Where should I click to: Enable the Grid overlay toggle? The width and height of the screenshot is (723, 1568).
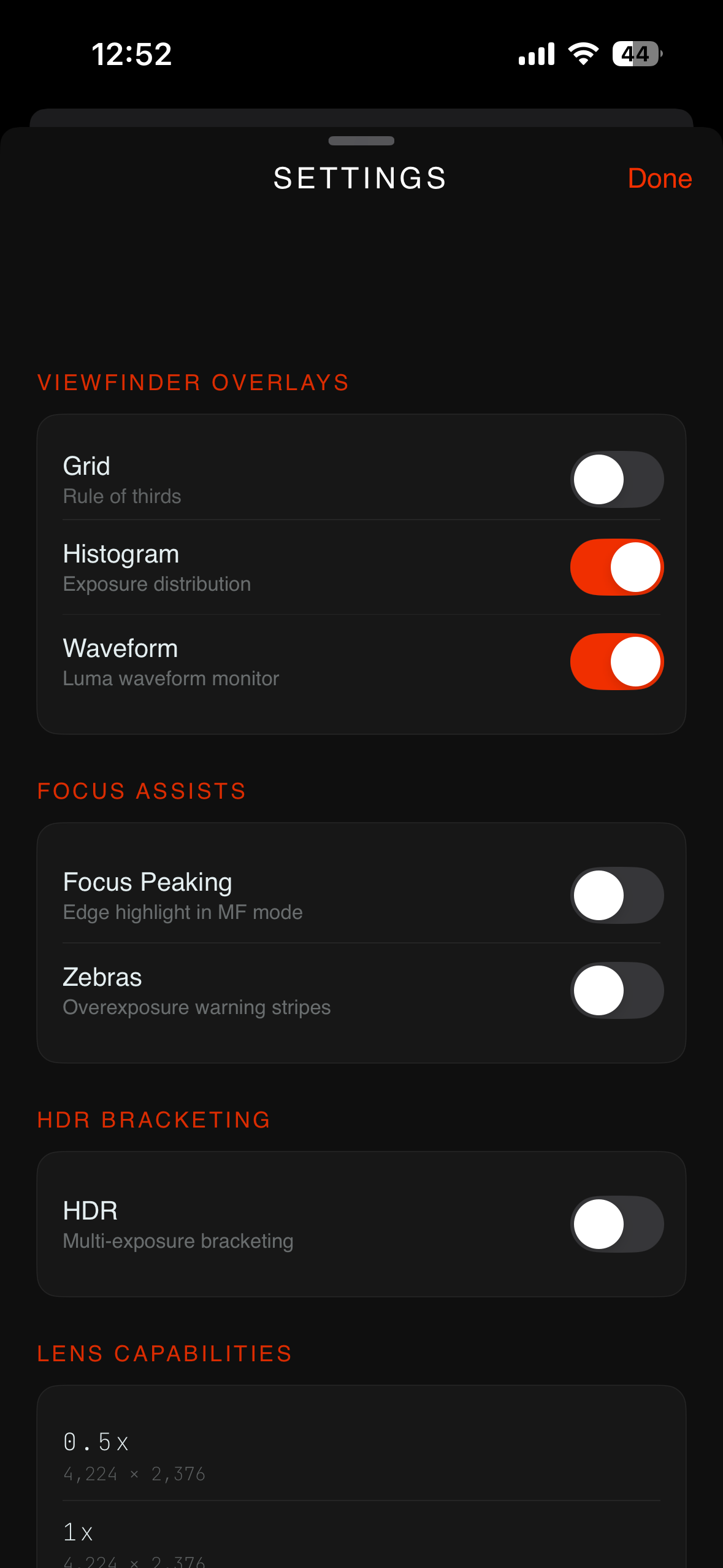(616, 479)
